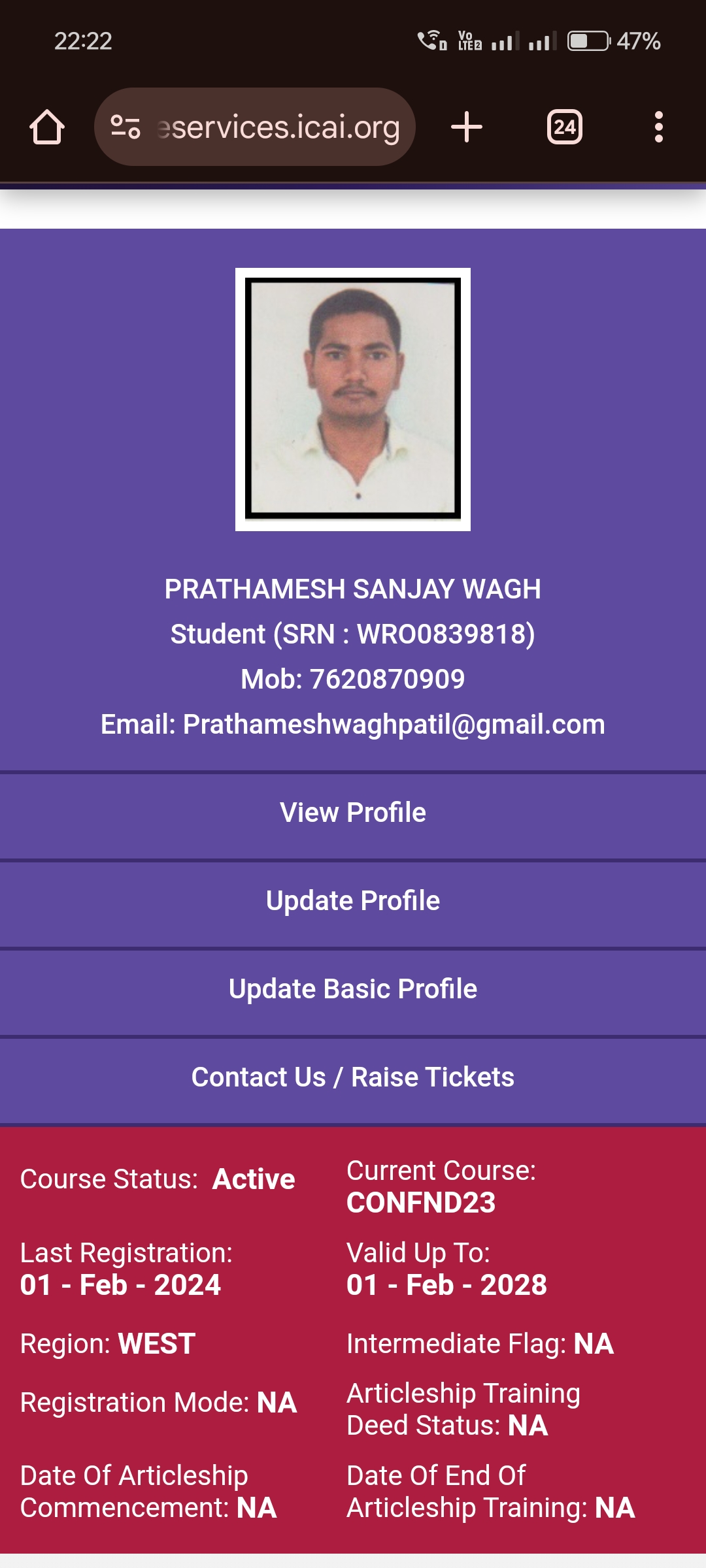Open a new browser tab
706x1568 pixels.
[467, 127]
